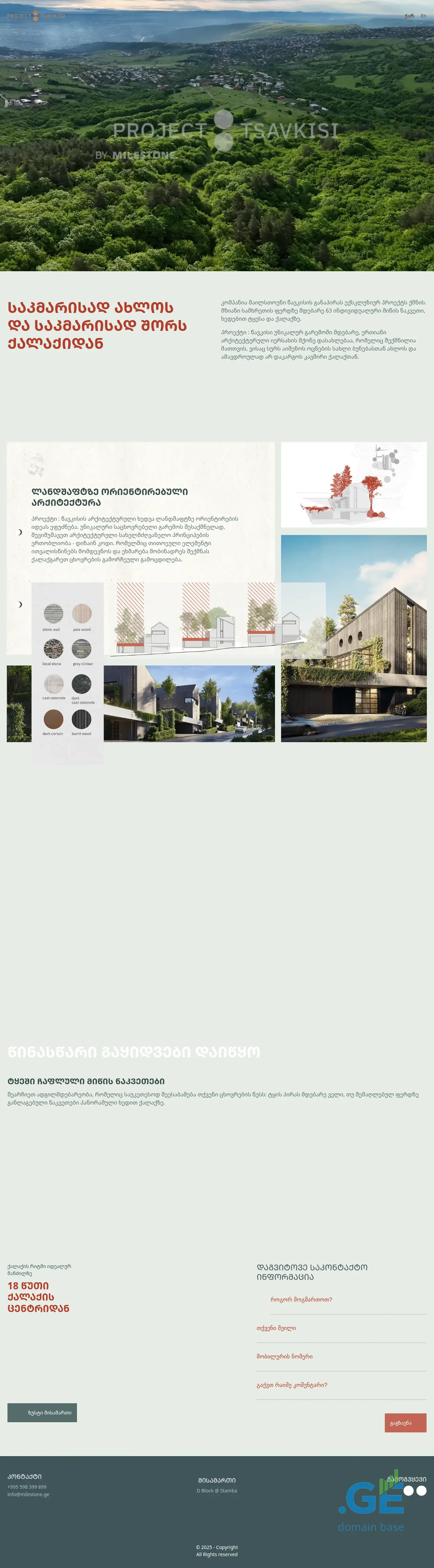Open the last social icon under 'გამოგვყევი'
This screenshot has height=1568, width=434.
coord(421,1491)
